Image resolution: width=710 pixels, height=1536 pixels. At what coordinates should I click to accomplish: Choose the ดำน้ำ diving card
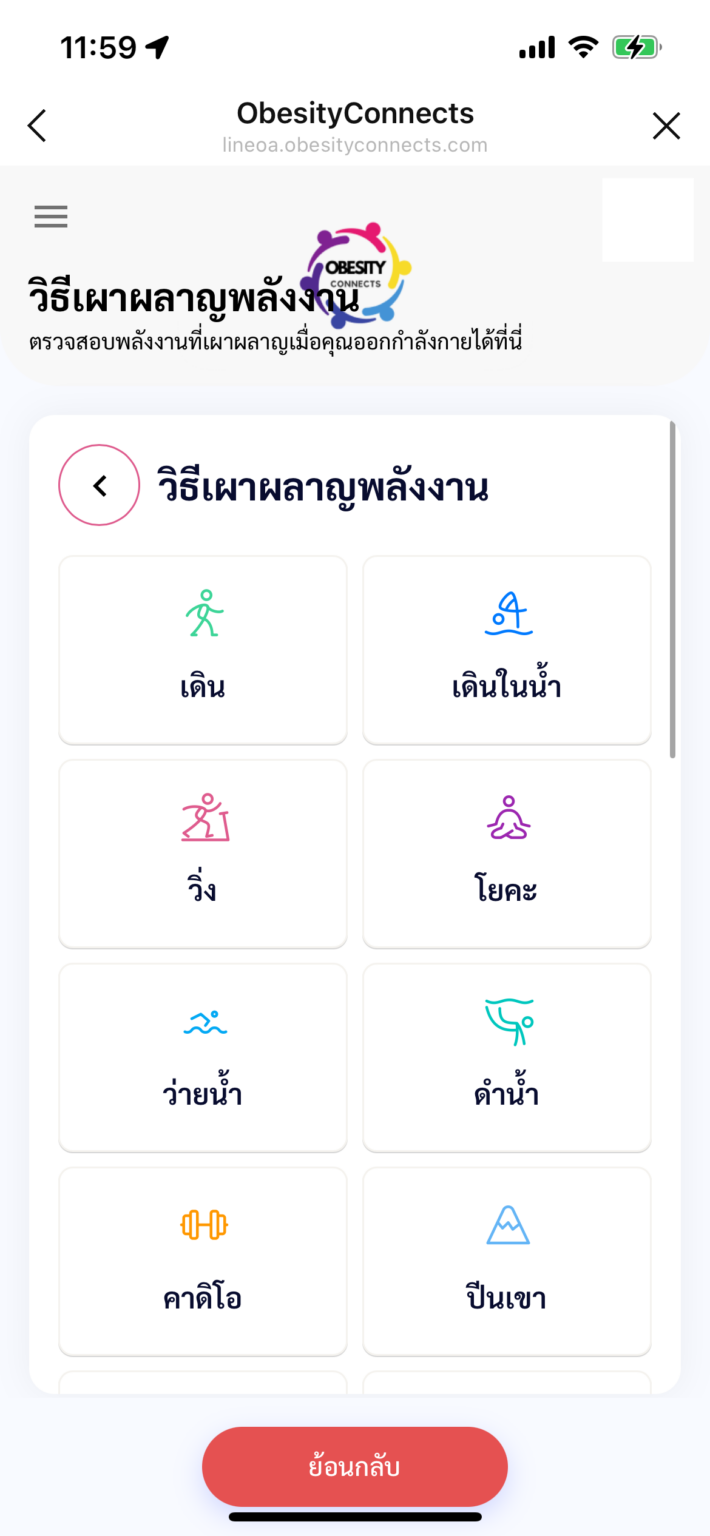click(x=507, y=1058)
